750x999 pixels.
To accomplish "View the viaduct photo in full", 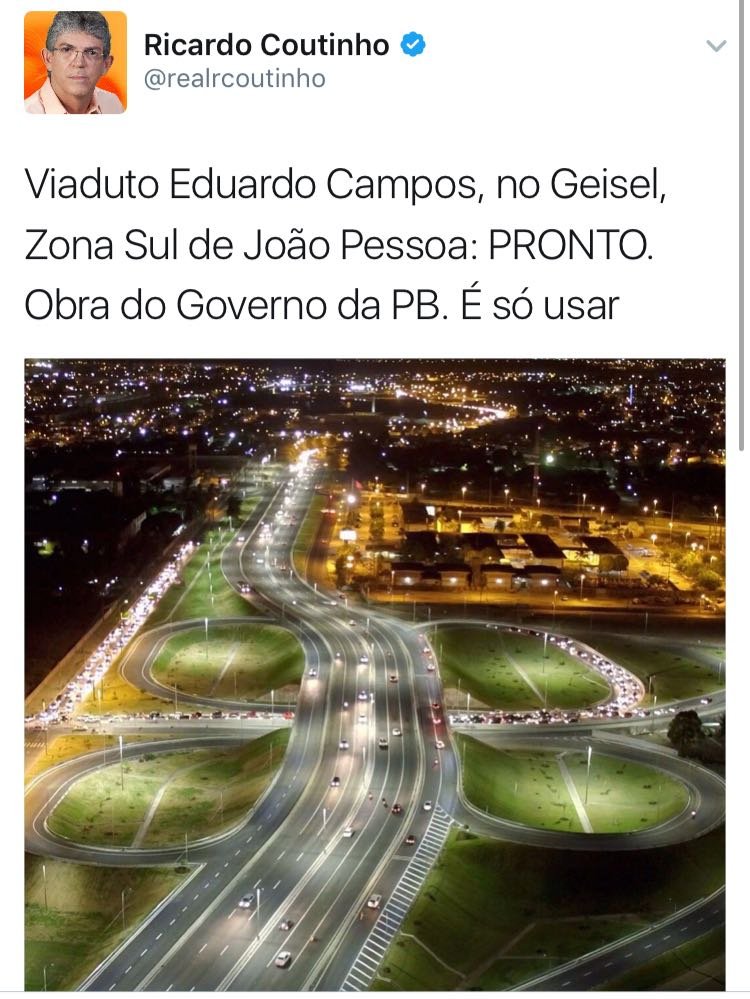I will (375, 675).
